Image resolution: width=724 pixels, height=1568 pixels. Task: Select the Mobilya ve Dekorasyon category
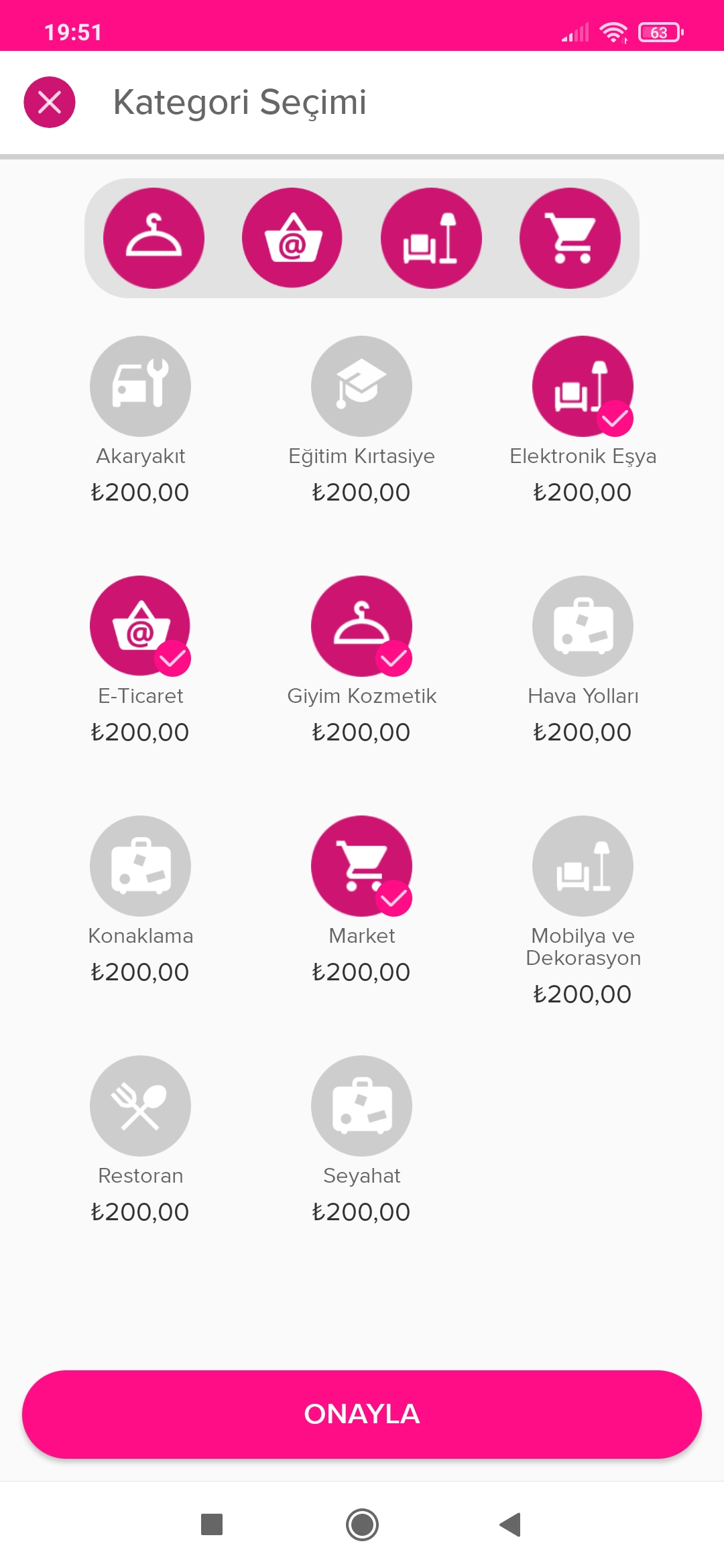point(583,866)
